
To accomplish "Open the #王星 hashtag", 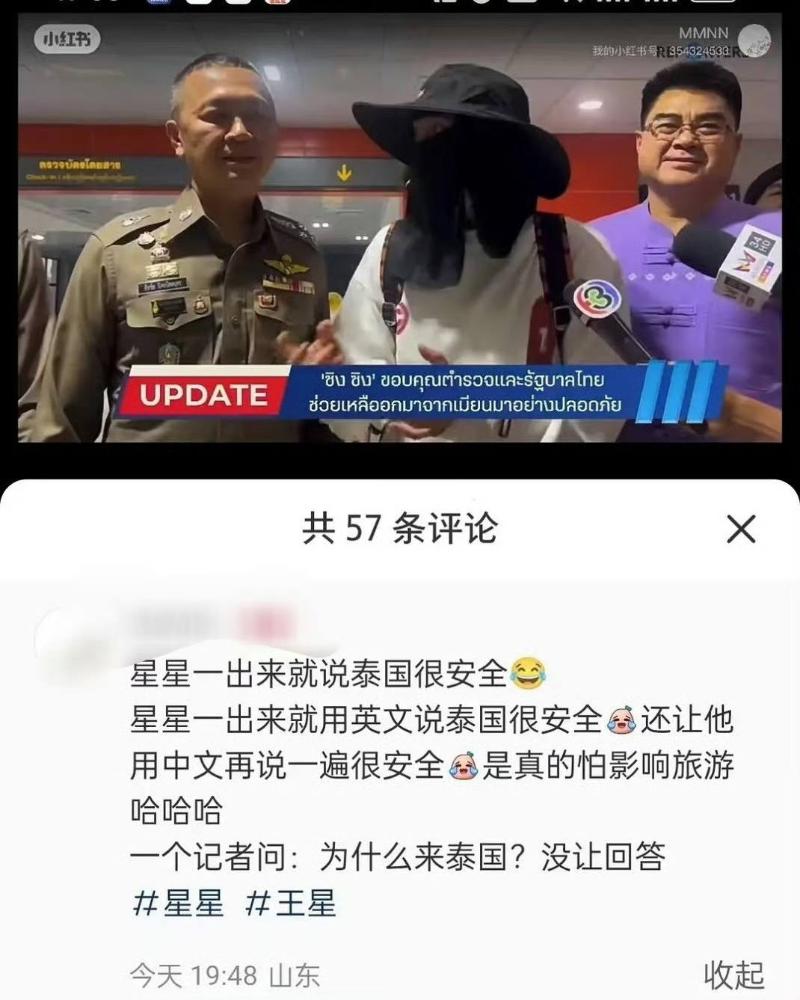I will pyautogui.click(x=291, y=904).
